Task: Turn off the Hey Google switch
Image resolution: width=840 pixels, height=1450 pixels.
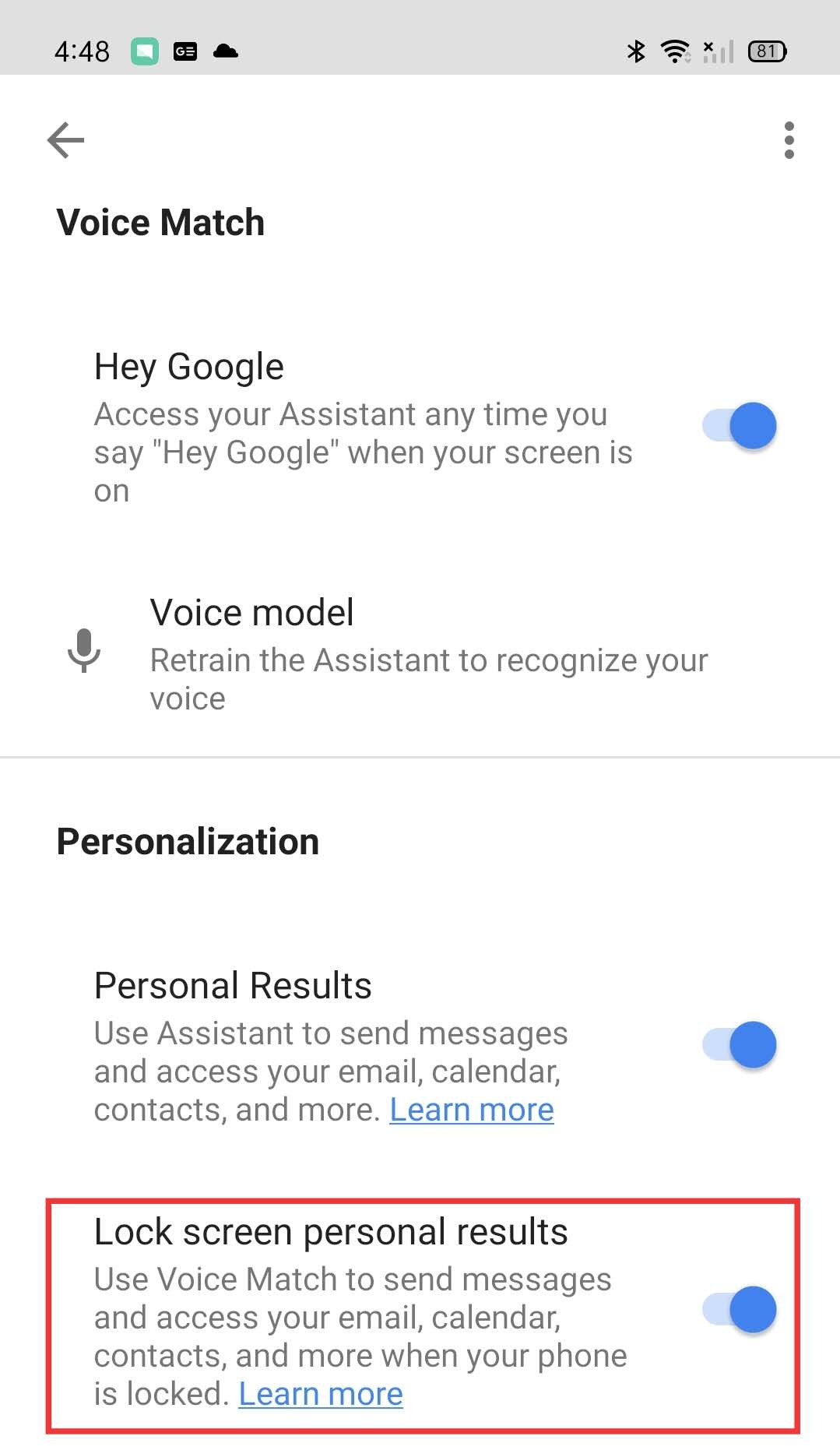Action: [740, 426]
